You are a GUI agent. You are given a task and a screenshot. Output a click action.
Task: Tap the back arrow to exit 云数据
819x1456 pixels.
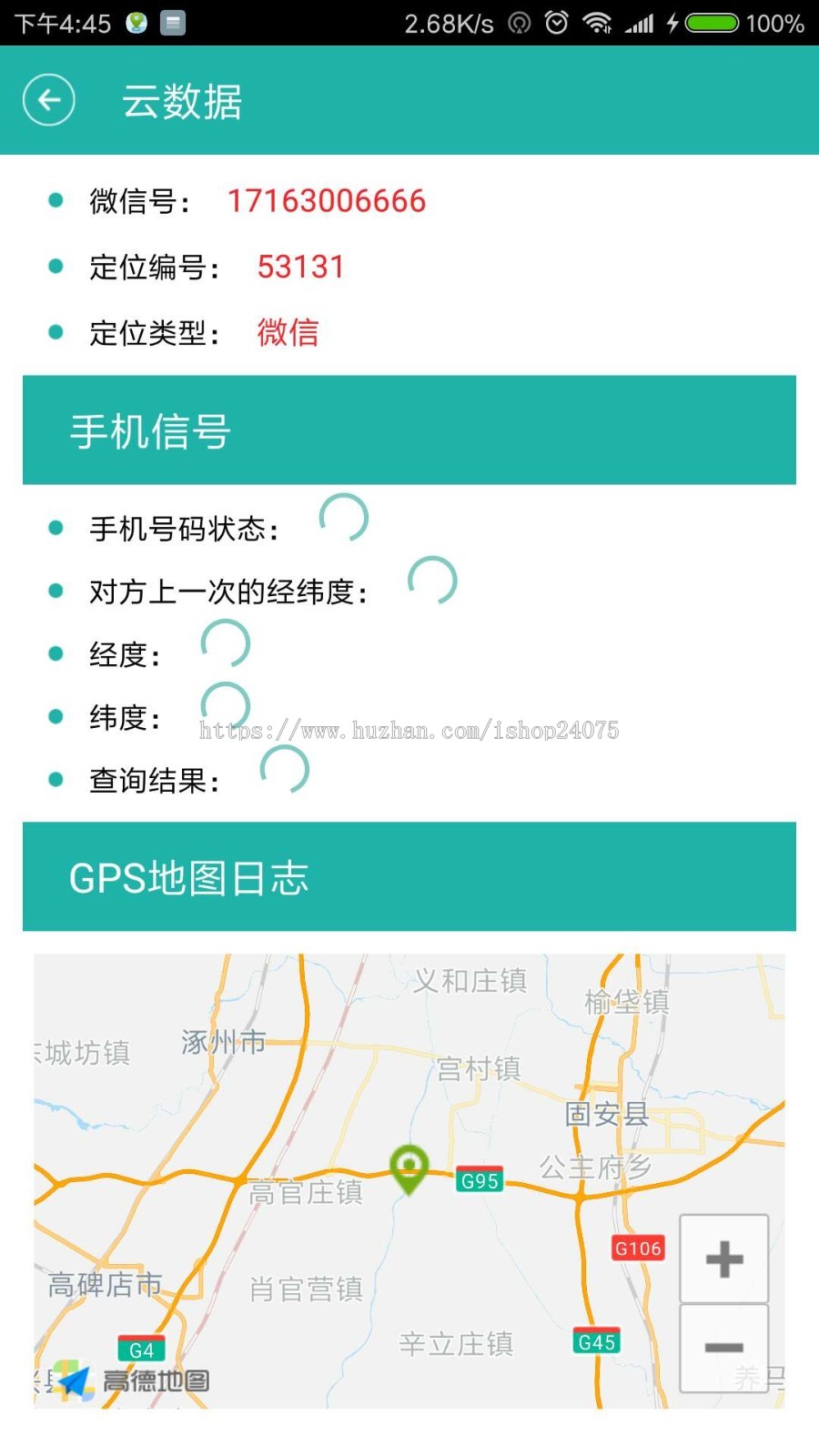(x=47, y=100)
